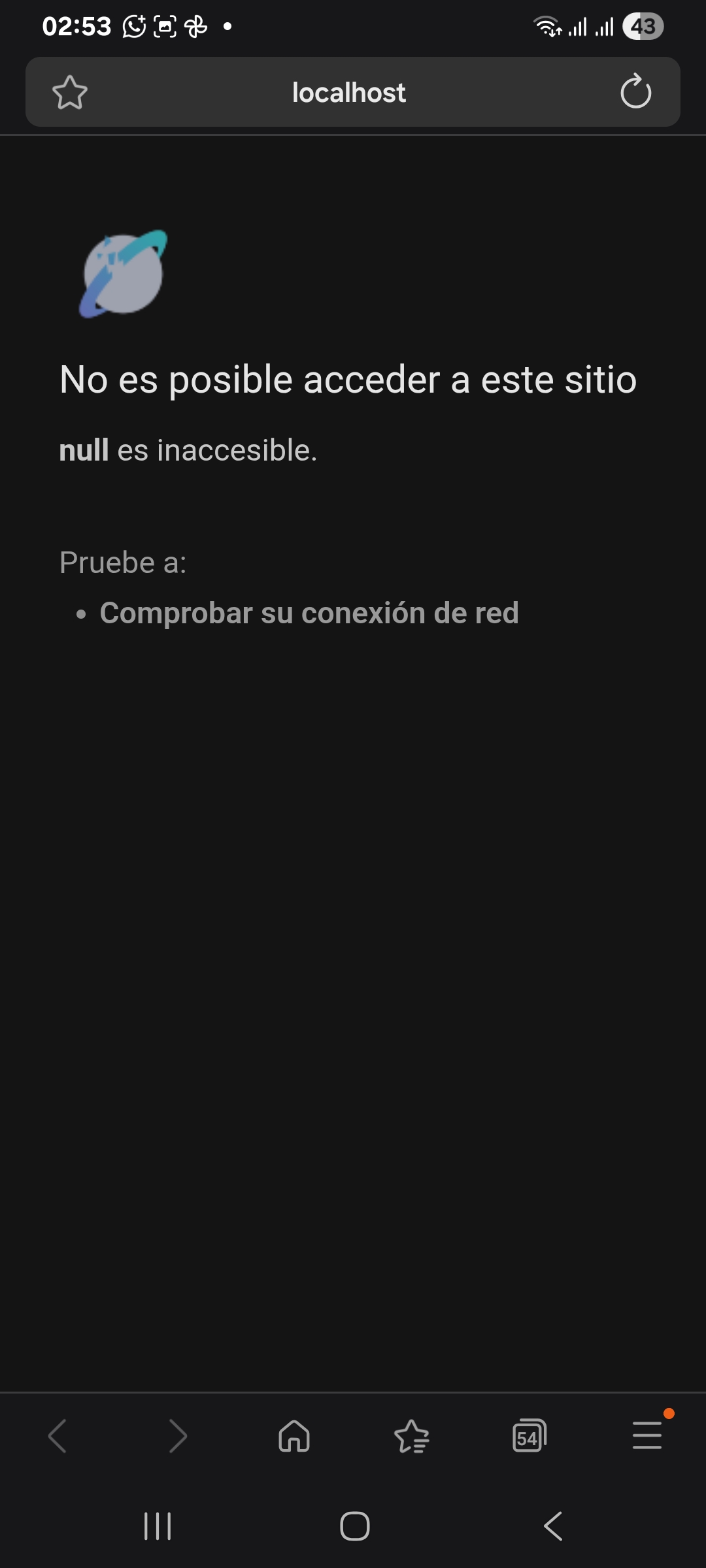Tap the system back button

553,1527
